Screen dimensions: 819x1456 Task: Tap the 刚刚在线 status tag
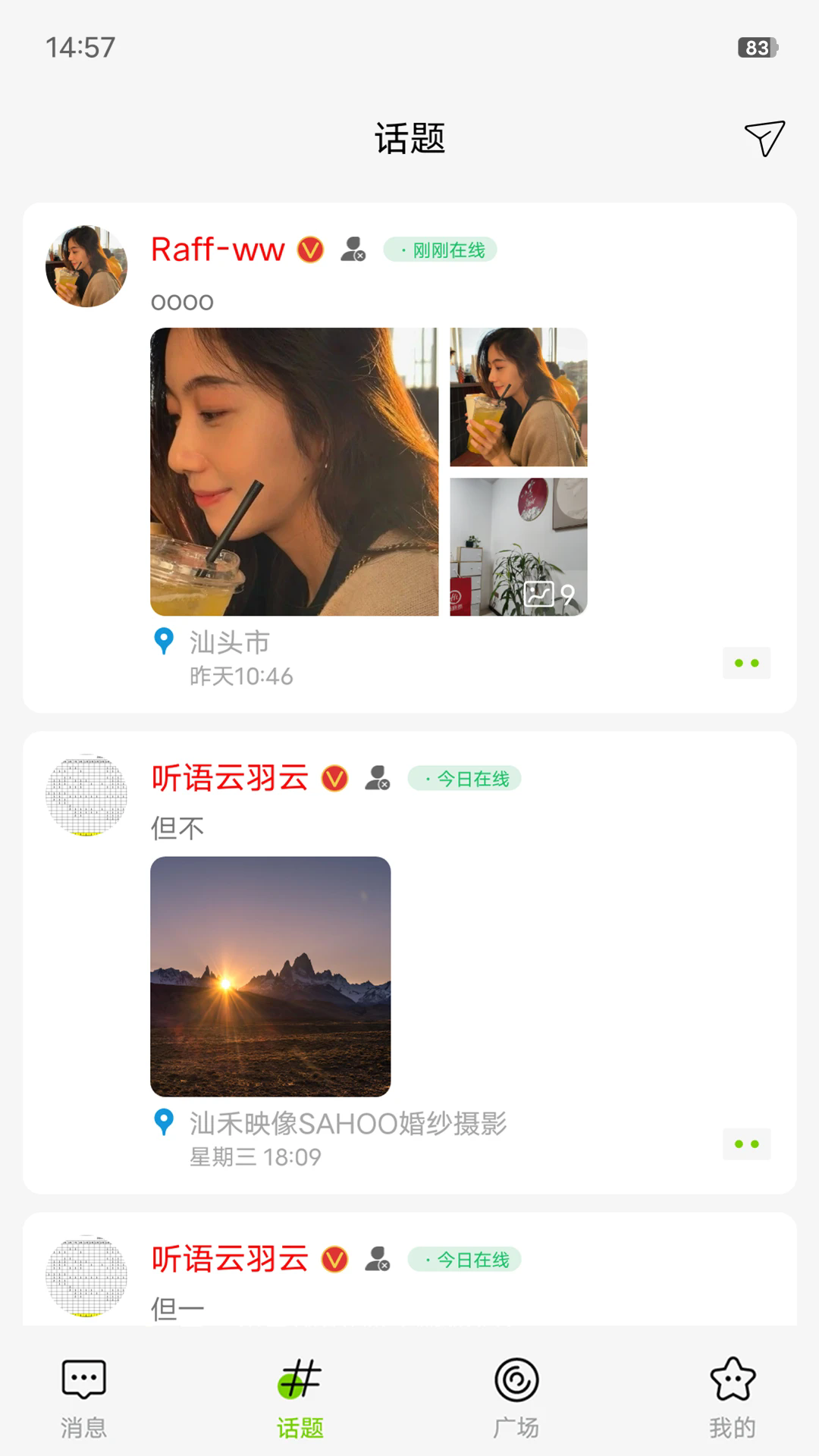441,249
